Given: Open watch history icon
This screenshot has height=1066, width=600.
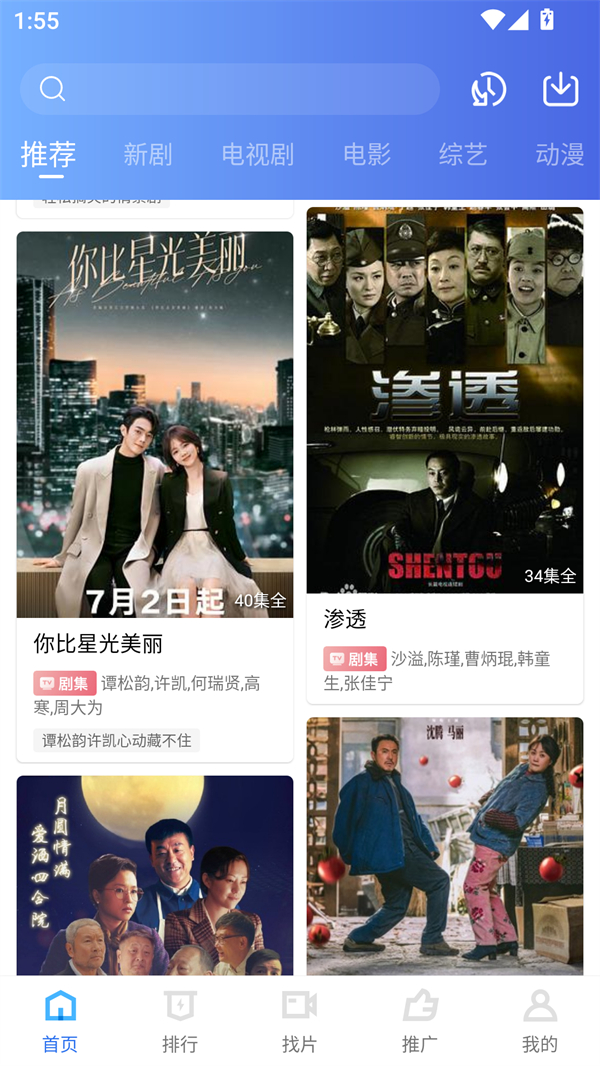Looking at the screenshot, I should [489, 90].
